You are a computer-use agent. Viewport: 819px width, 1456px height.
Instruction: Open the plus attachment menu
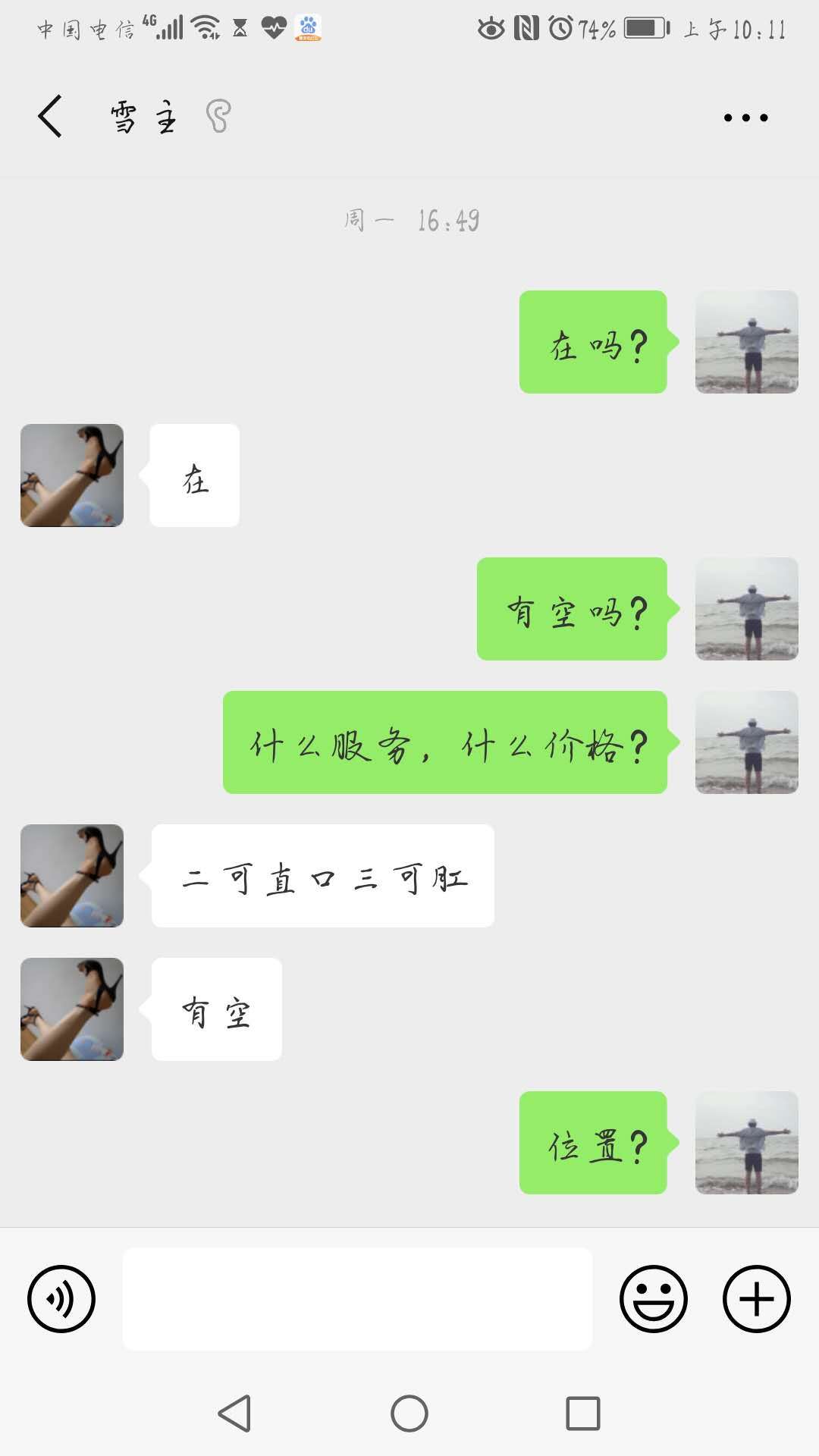(x=756, y=1299)
